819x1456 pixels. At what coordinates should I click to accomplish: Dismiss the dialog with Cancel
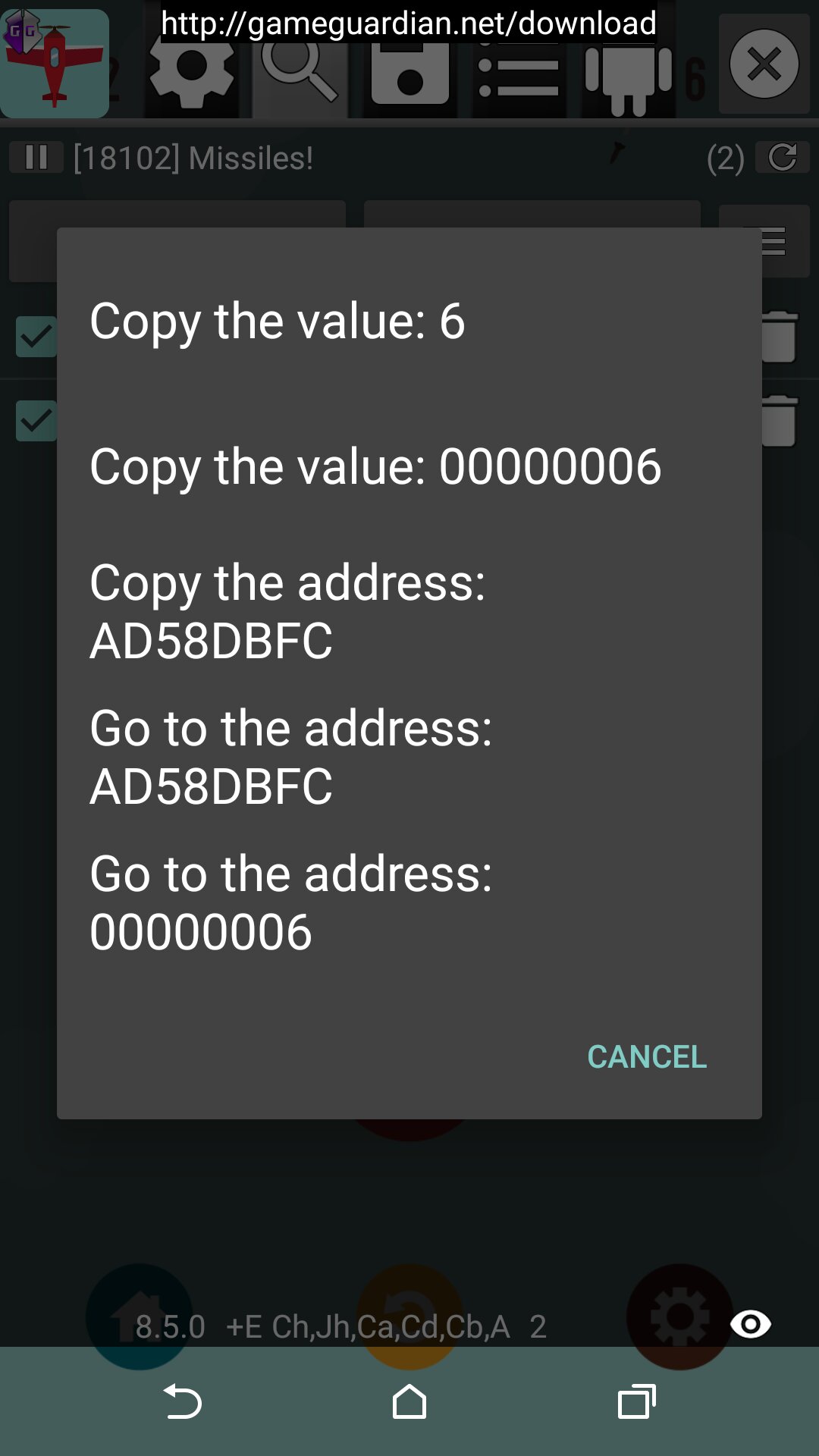click(647, 1057)
